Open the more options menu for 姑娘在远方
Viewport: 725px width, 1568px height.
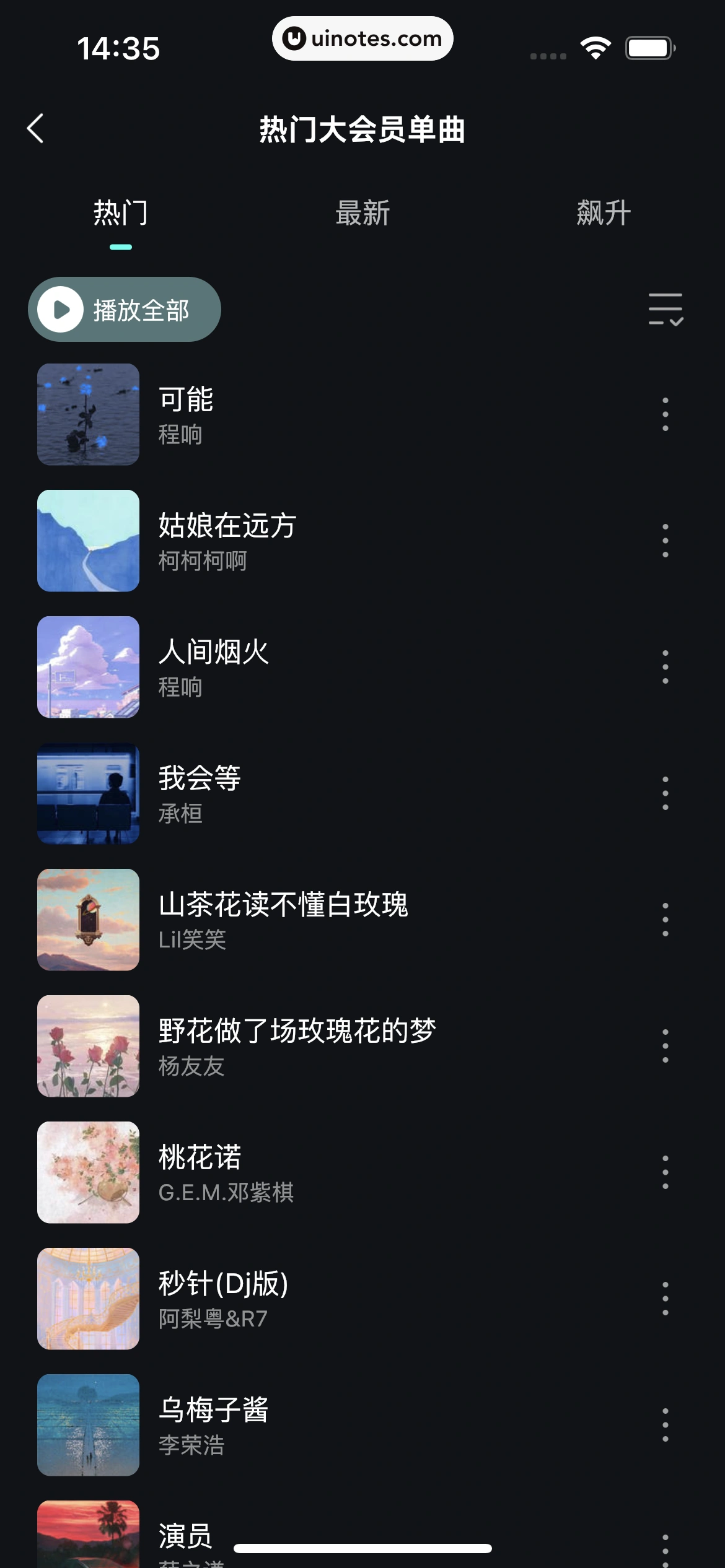pyautogui.click(x=665, y=541)
